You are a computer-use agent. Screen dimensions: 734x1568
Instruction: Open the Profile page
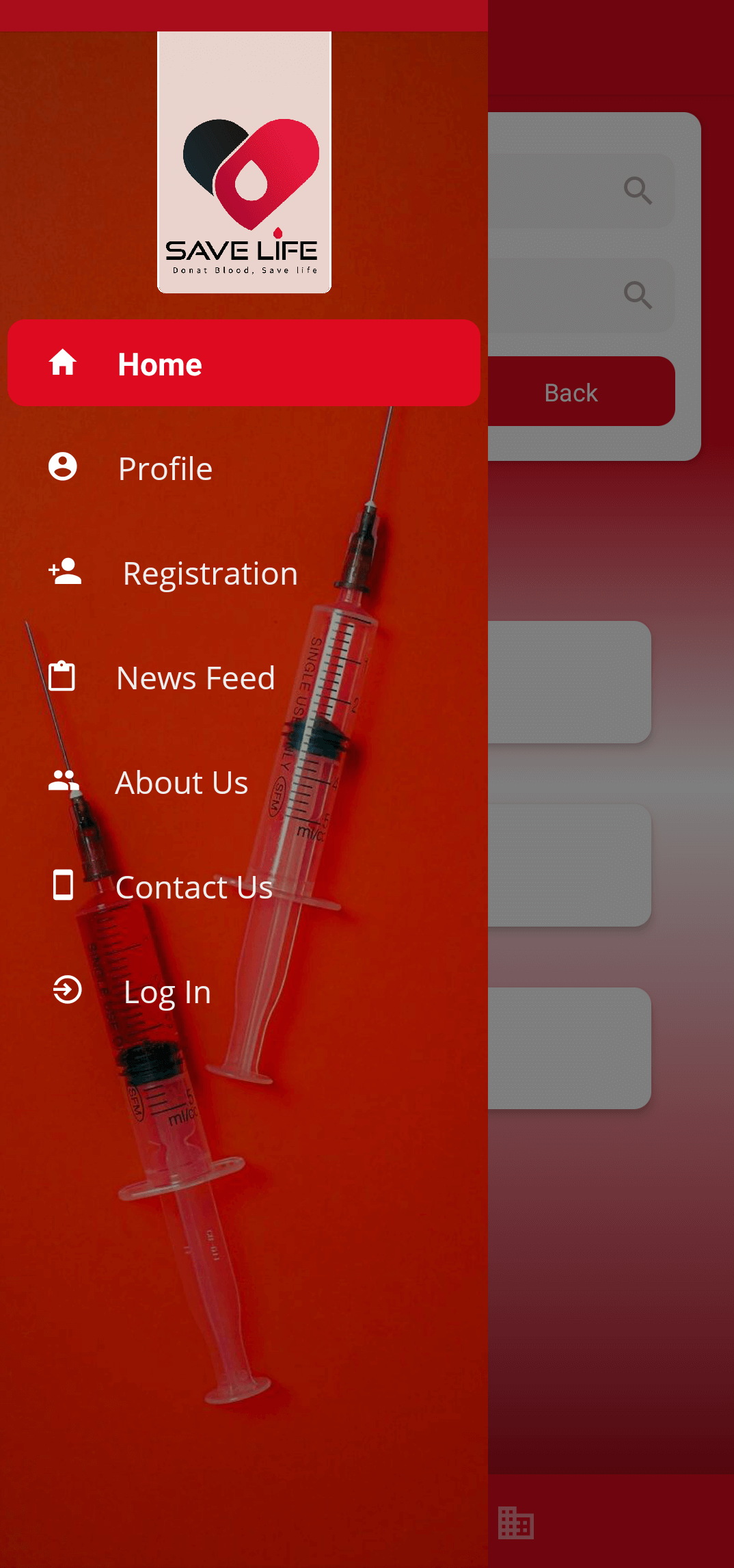[165, 469]
